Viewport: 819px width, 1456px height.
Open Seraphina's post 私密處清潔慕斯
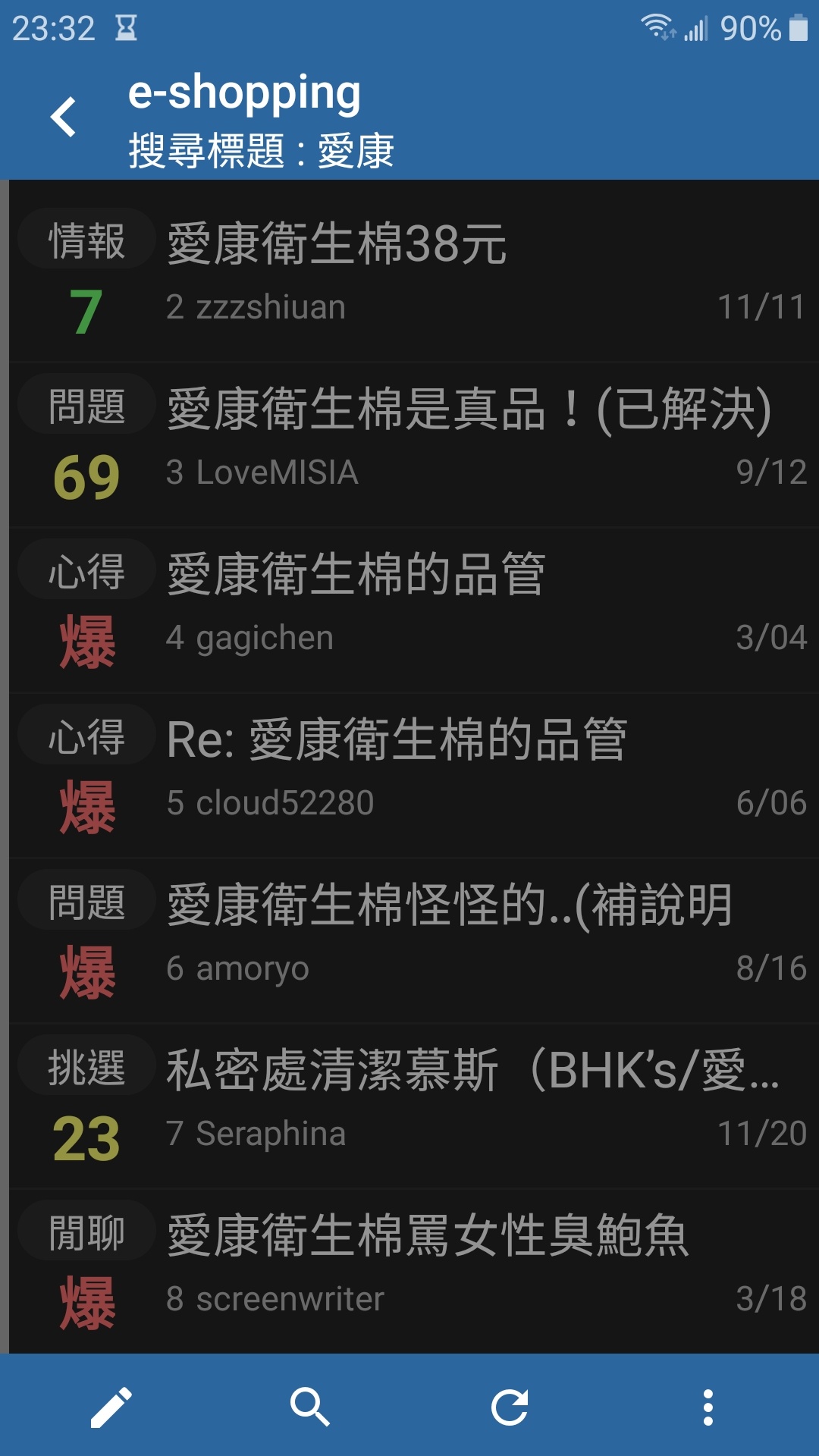coord(414,1106)
